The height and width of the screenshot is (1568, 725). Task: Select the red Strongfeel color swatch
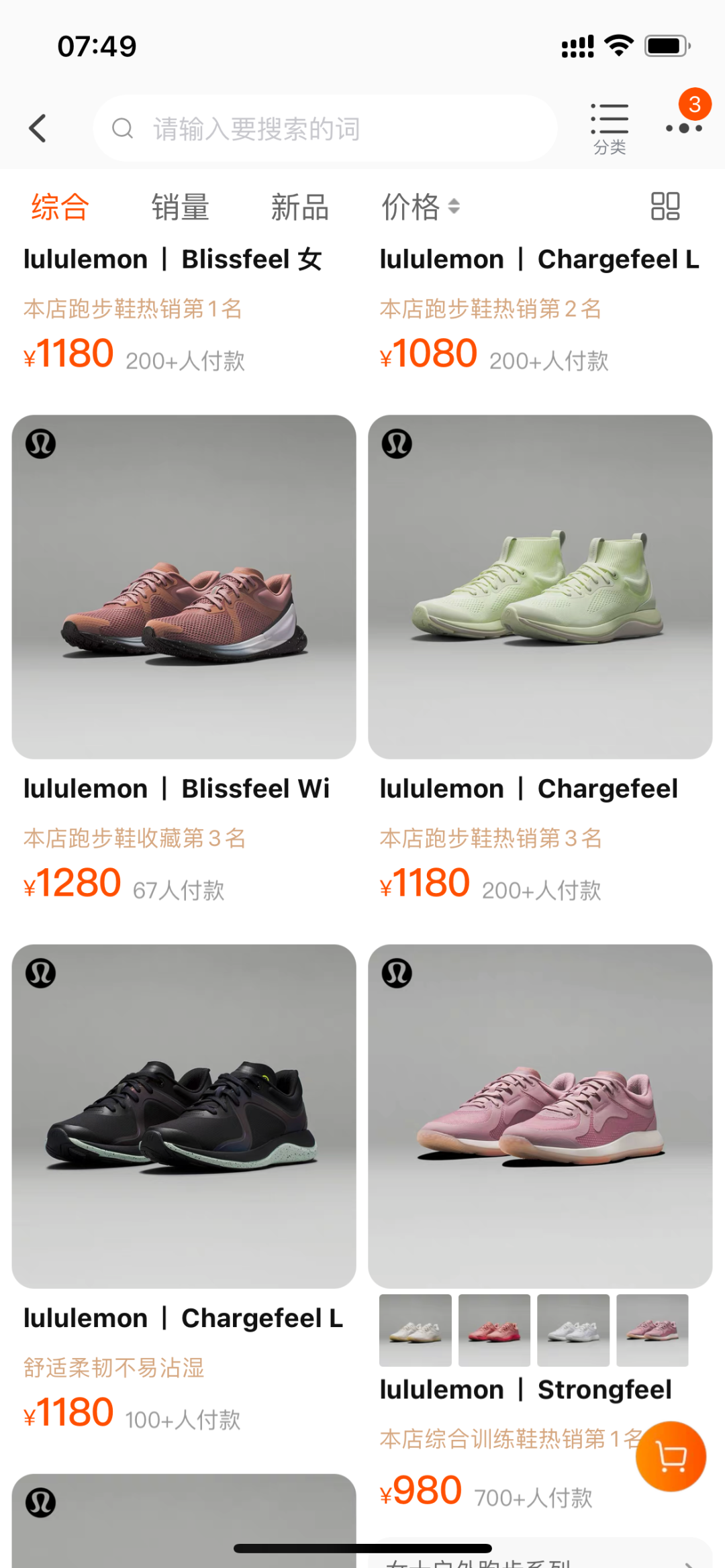494,1330
